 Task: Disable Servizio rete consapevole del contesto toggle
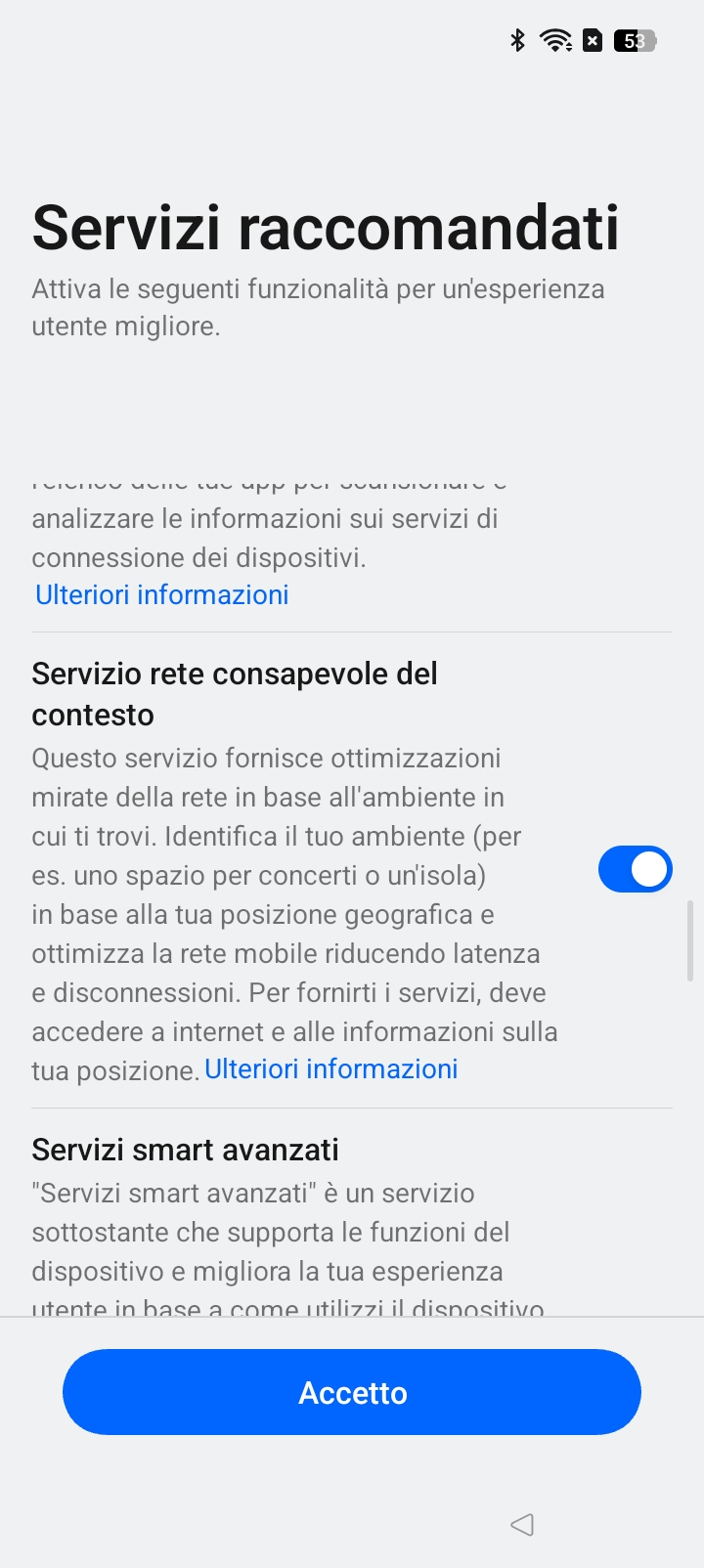pyautogui.click(x=636, y=869)
